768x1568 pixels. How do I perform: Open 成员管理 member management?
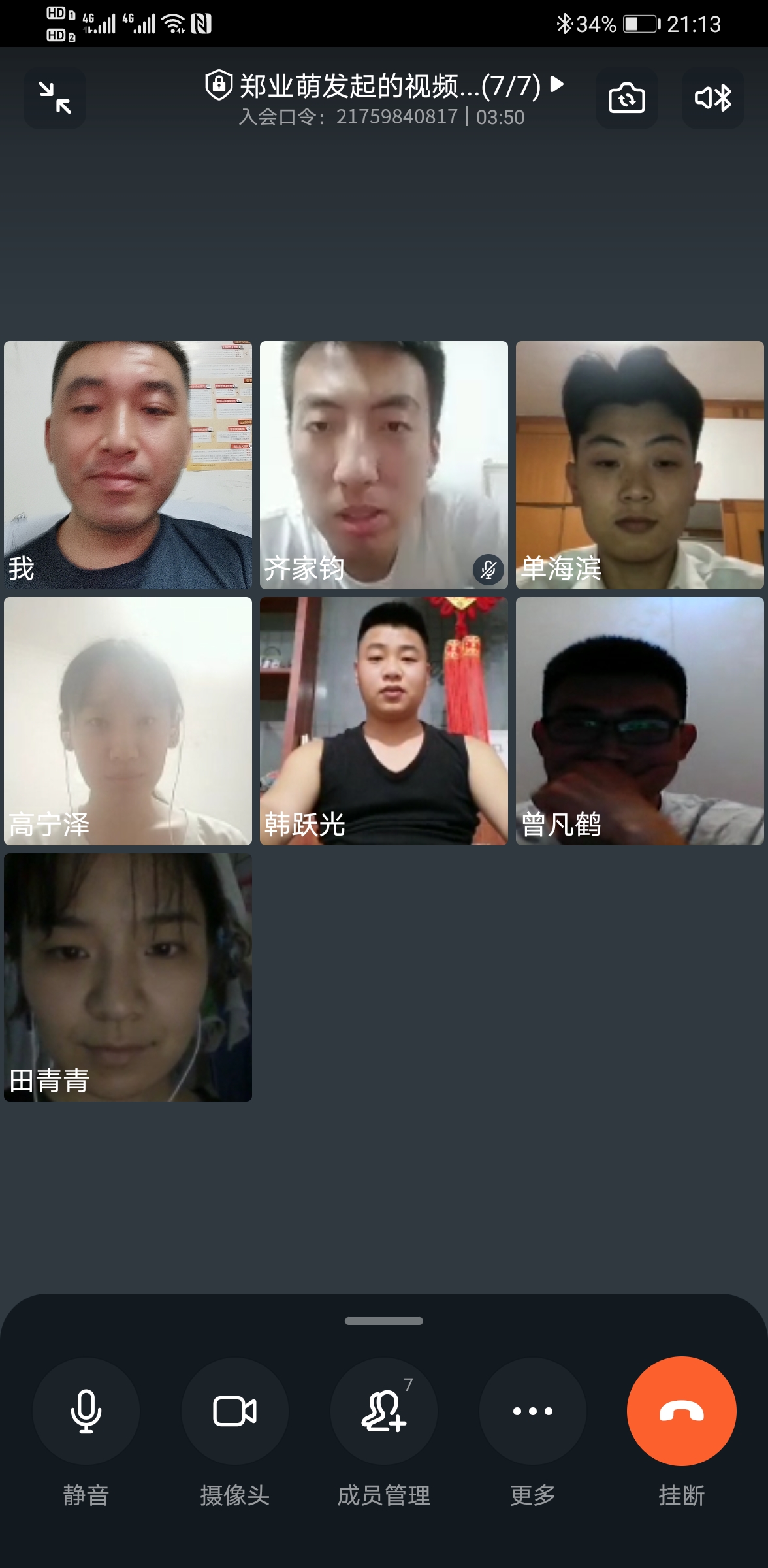point(384,1411)
